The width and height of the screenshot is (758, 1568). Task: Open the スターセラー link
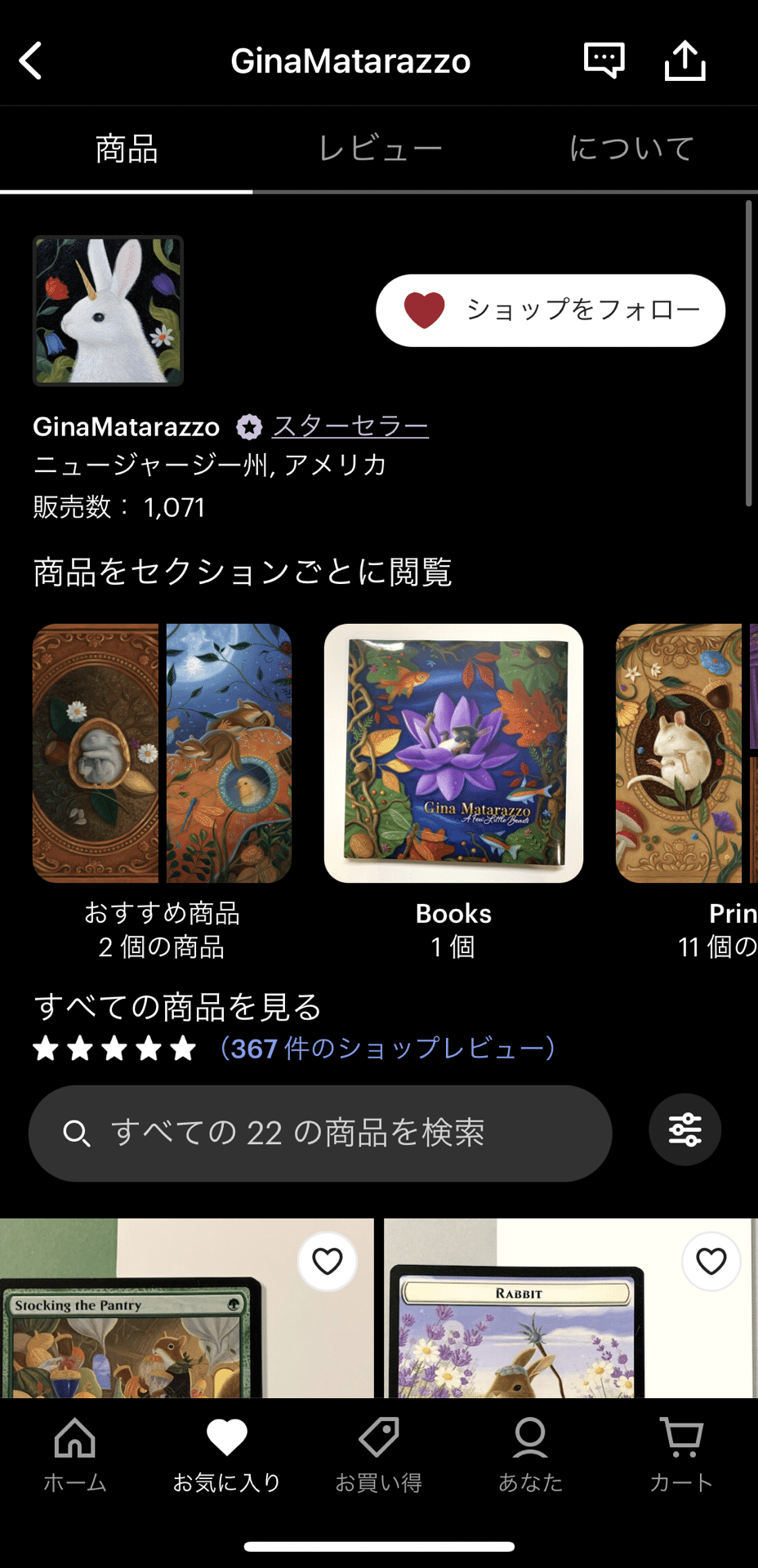tap(350, 425)
